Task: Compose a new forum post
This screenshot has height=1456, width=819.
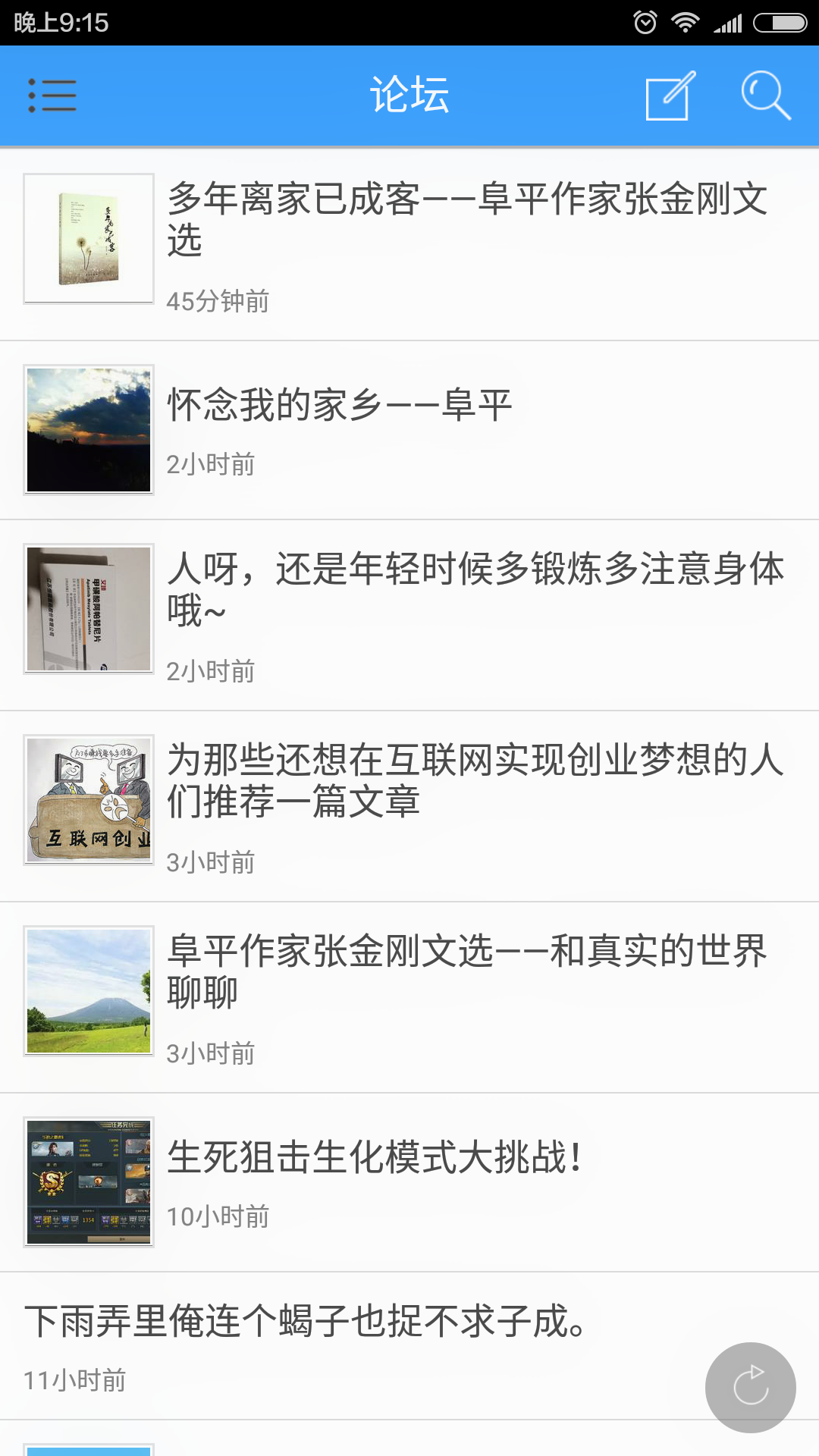Action: point(670,96)
